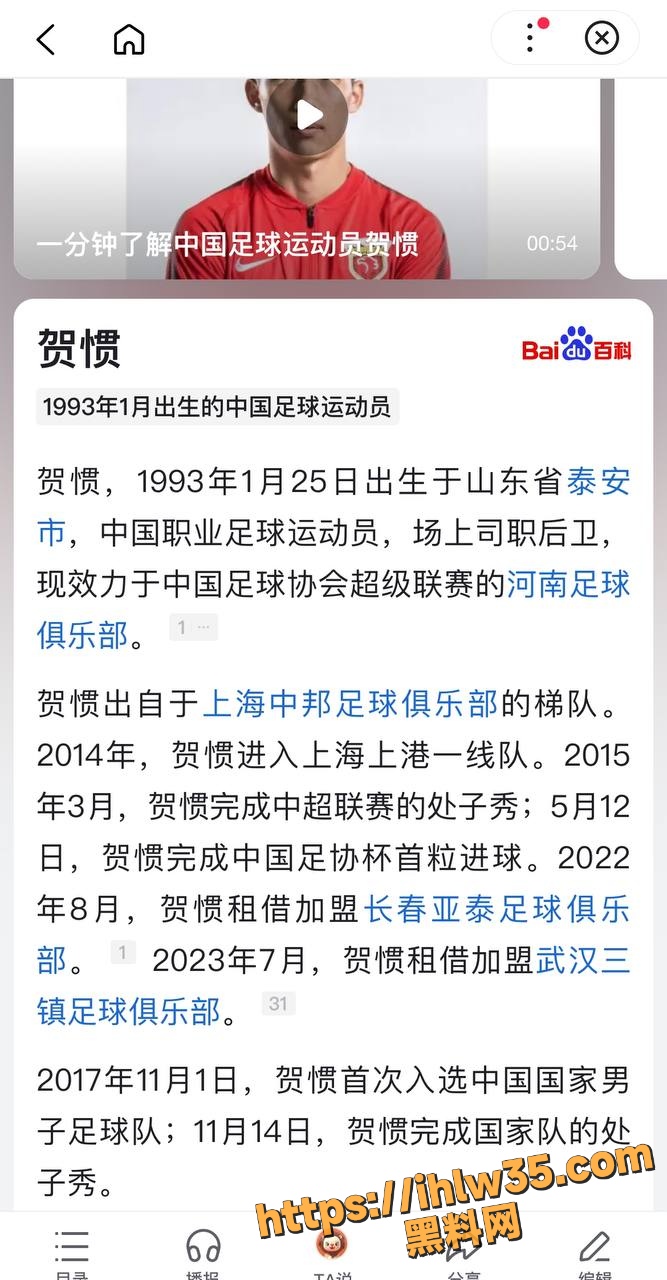Open the 分享 share option
This screenshot has height=1280, width=667.
coord(464,1255)
